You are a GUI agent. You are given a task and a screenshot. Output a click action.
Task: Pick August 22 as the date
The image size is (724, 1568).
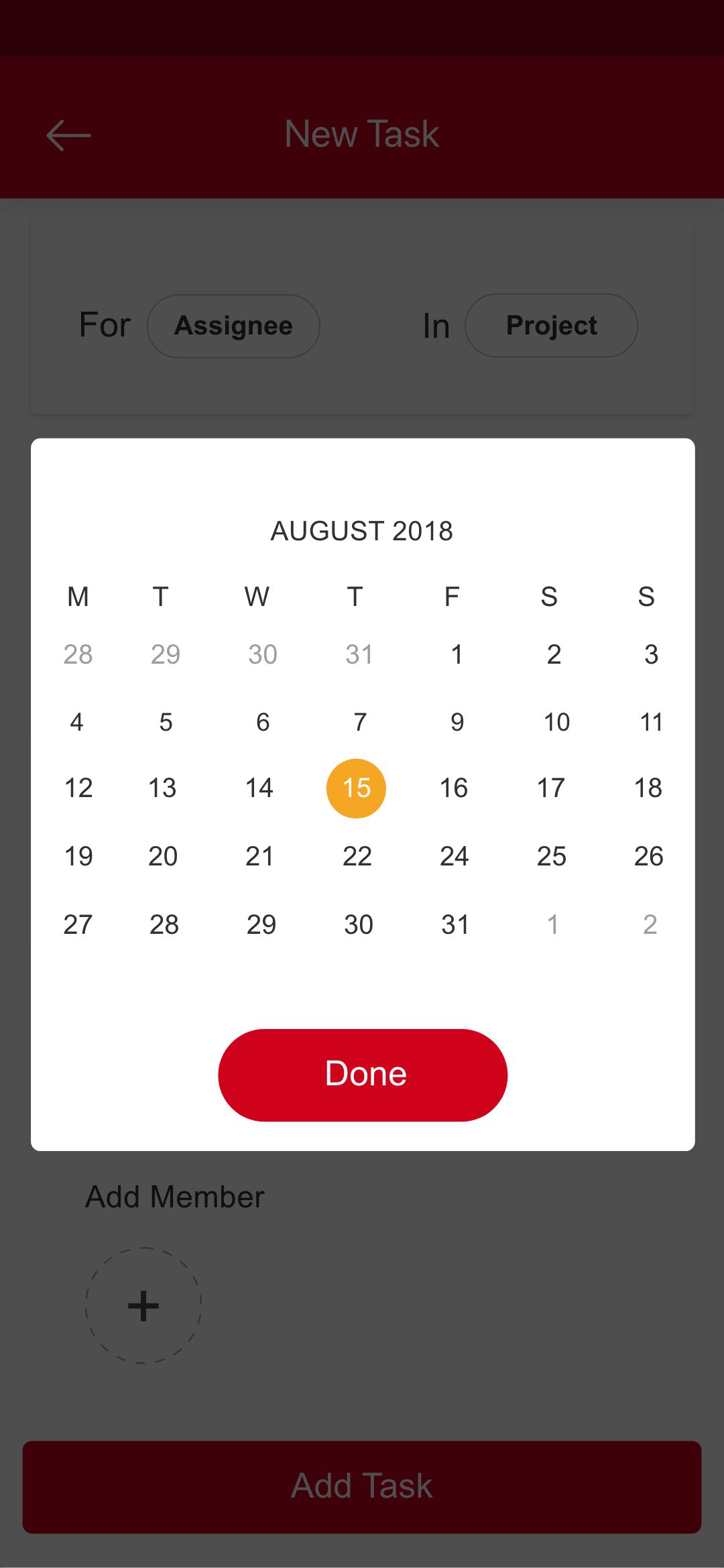pos(357,856)
